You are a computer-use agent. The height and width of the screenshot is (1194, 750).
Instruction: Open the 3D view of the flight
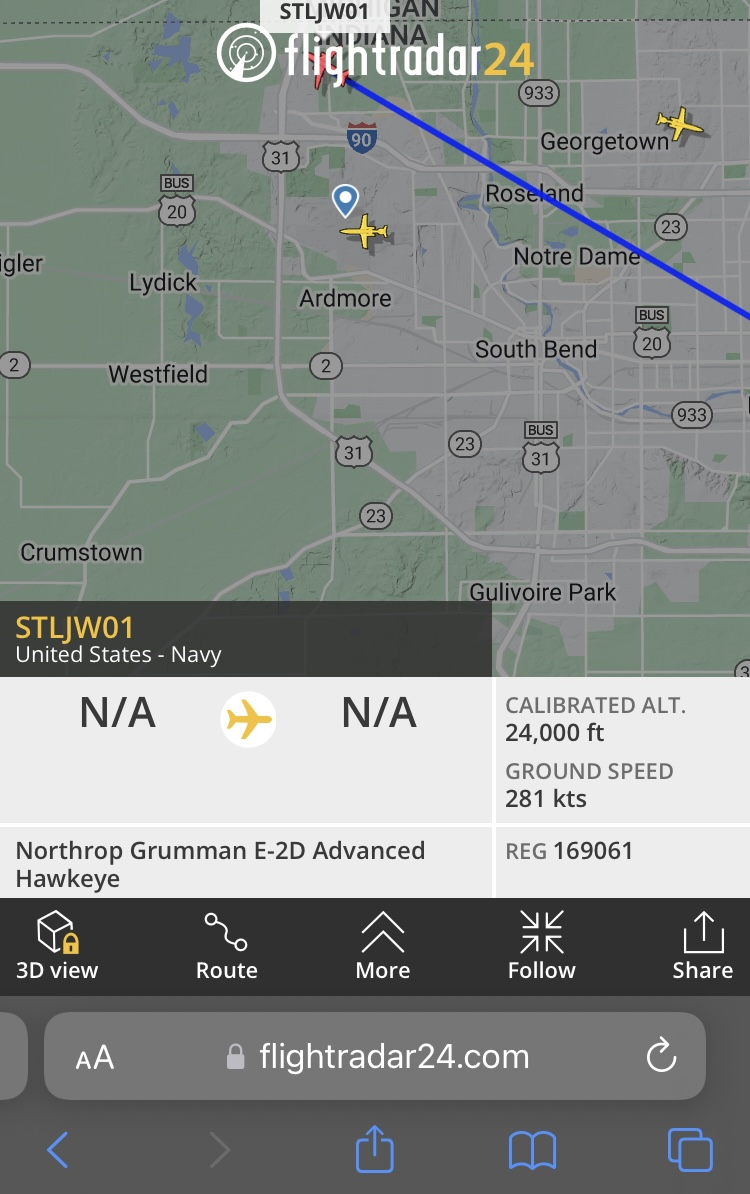click(57, 946)
